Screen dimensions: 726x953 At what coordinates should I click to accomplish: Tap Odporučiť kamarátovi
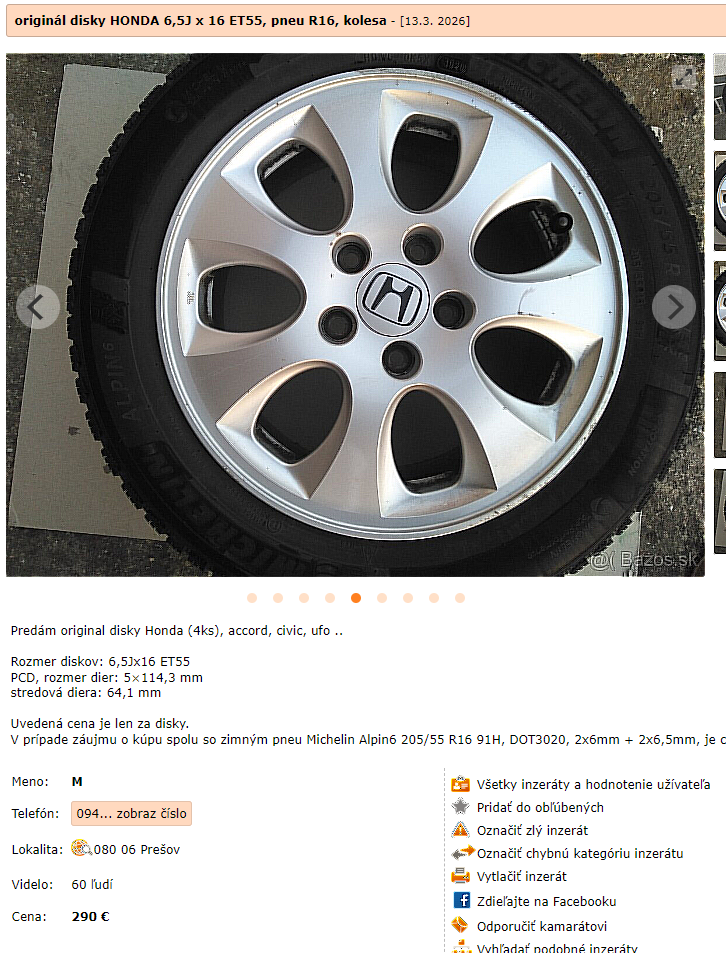[x=541, y=926]
